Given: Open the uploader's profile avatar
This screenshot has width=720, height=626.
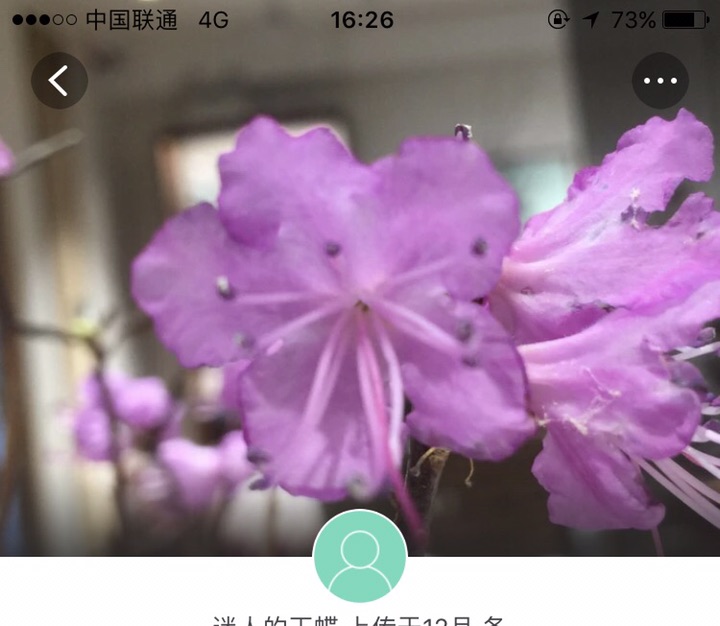Looking at the screenshot, I should [x=360, y=556].
